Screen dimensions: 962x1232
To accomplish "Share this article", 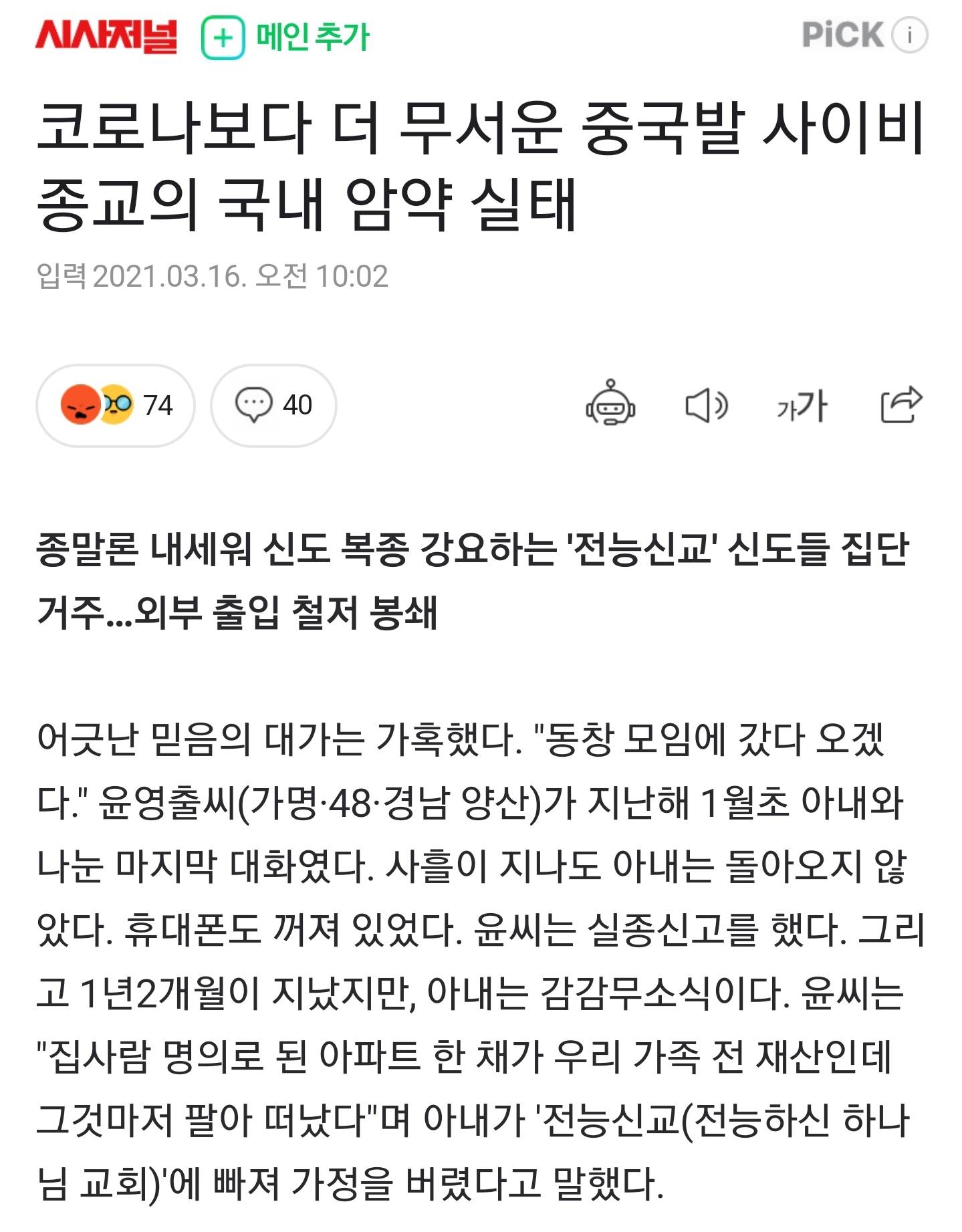I will [x=900, y=404].
